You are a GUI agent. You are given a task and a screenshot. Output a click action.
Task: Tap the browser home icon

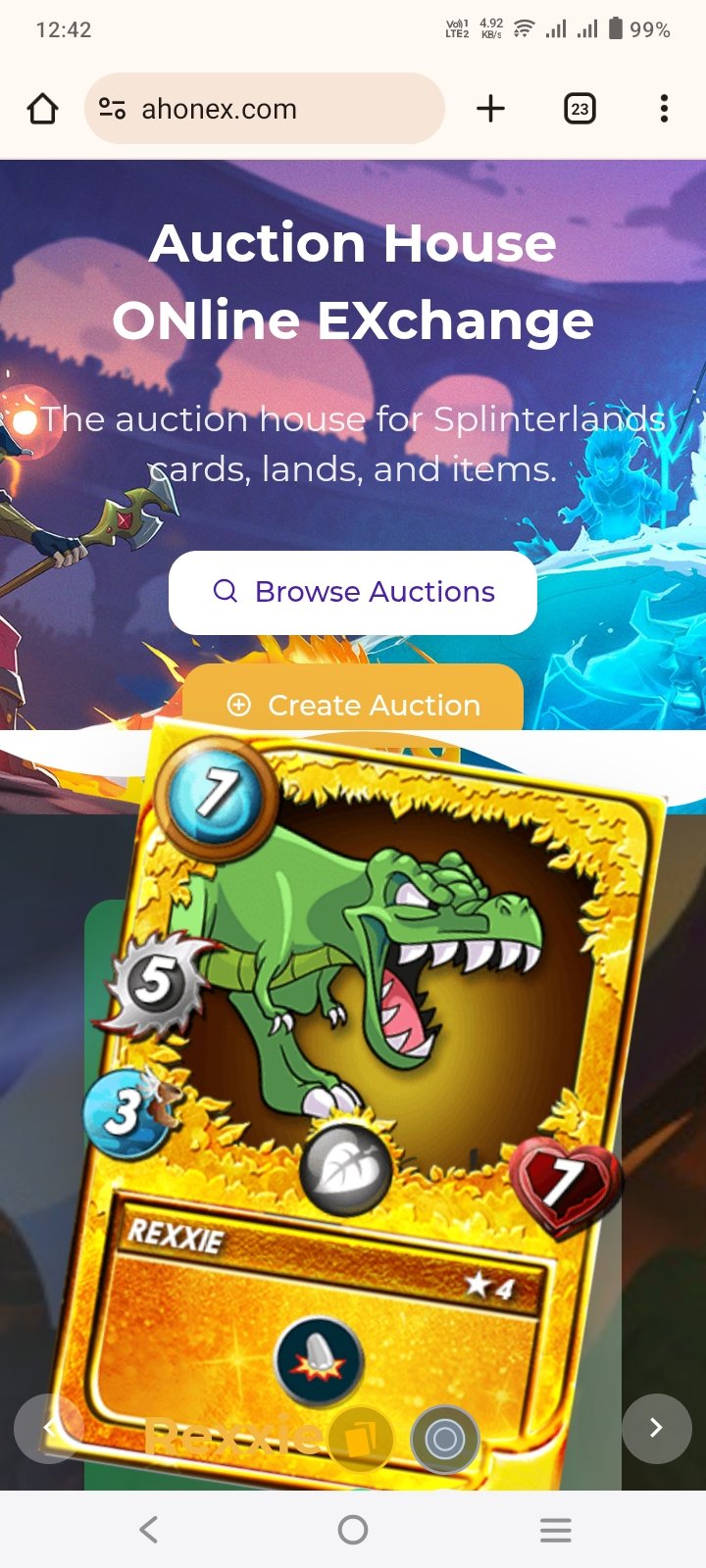point(42,109)
